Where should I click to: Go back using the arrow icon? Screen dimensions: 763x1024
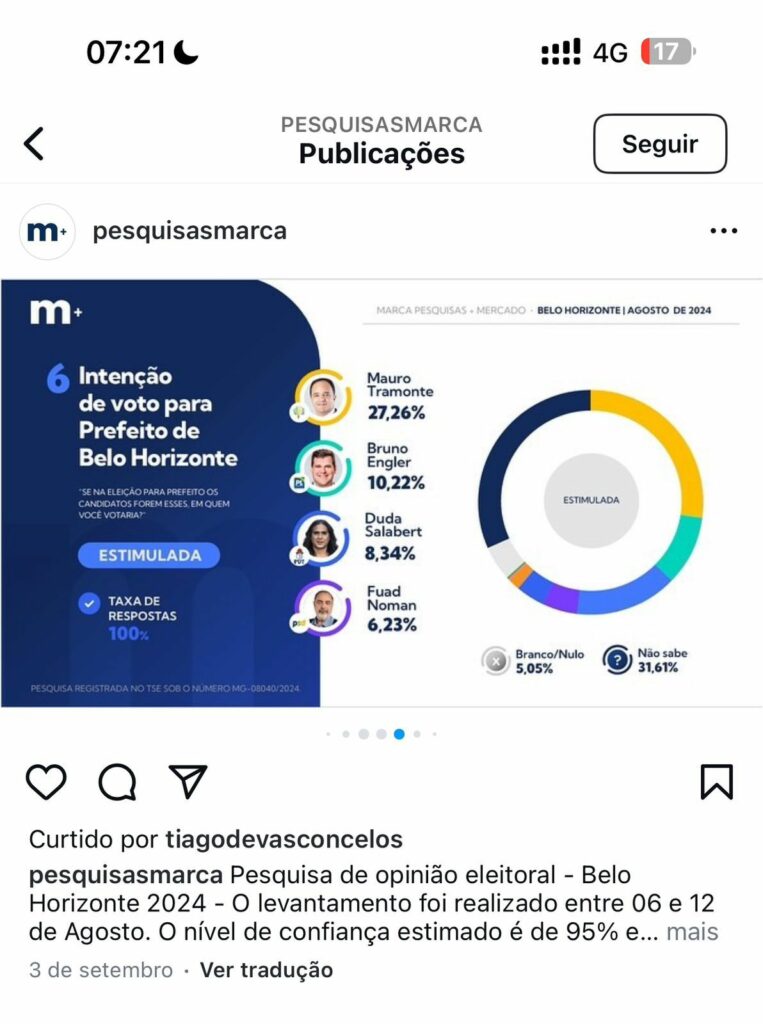[x=35, y=144]
